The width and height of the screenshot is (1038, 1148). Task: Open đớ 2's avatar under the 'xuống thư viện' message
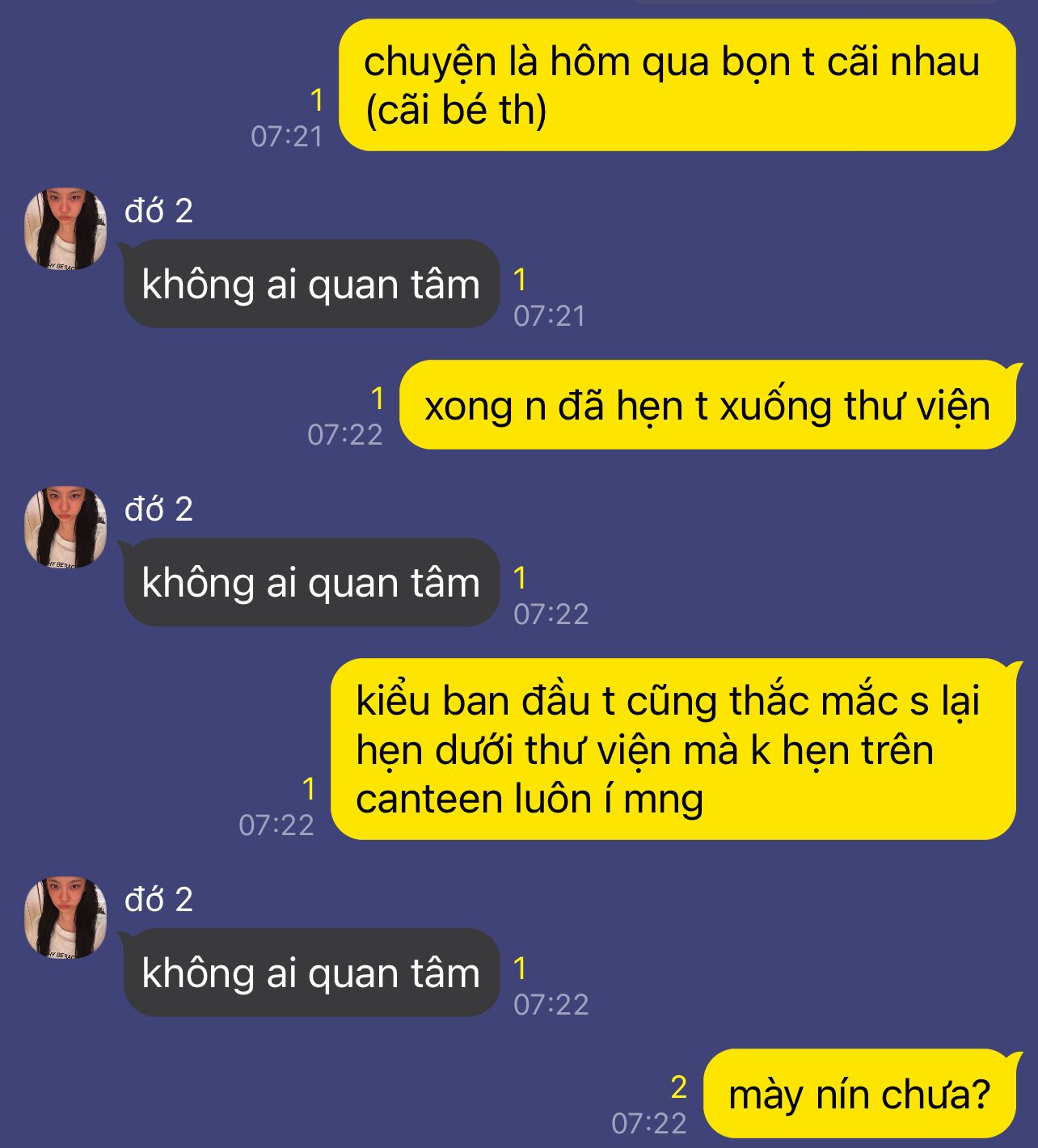point(65,527)
